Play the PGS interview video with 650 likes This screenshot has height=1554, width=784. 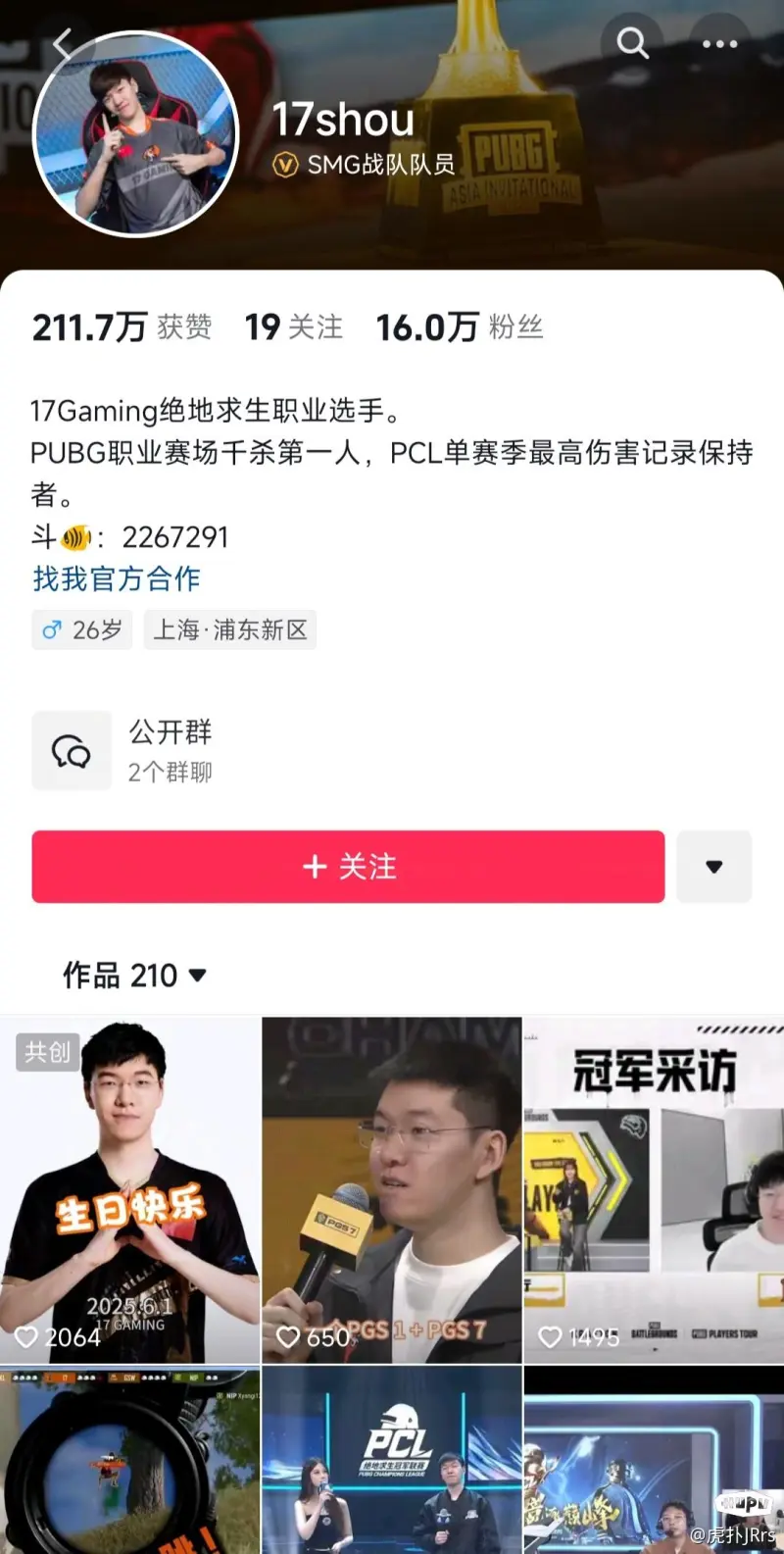coord(392,1189)
